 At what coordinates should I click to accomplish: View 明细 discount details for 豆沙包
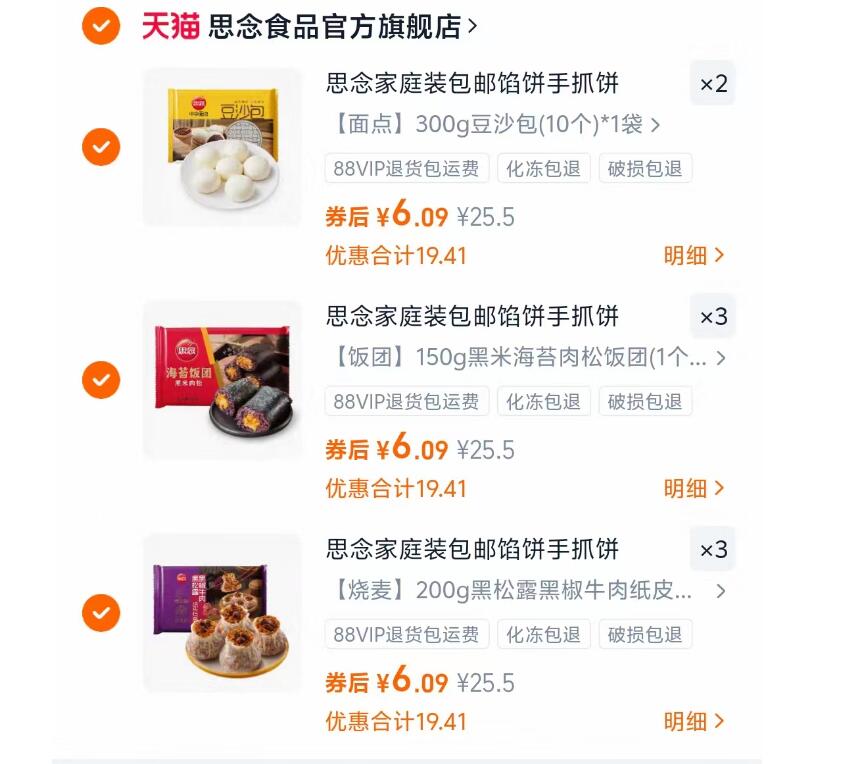point(694,256)
